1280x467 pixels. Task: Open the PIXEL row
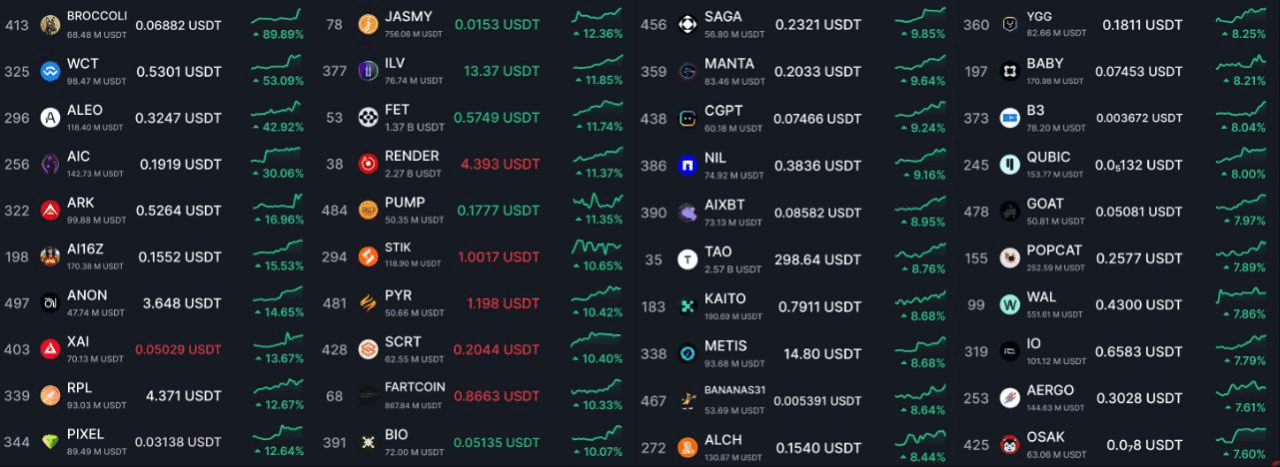[x=85, y=435]
